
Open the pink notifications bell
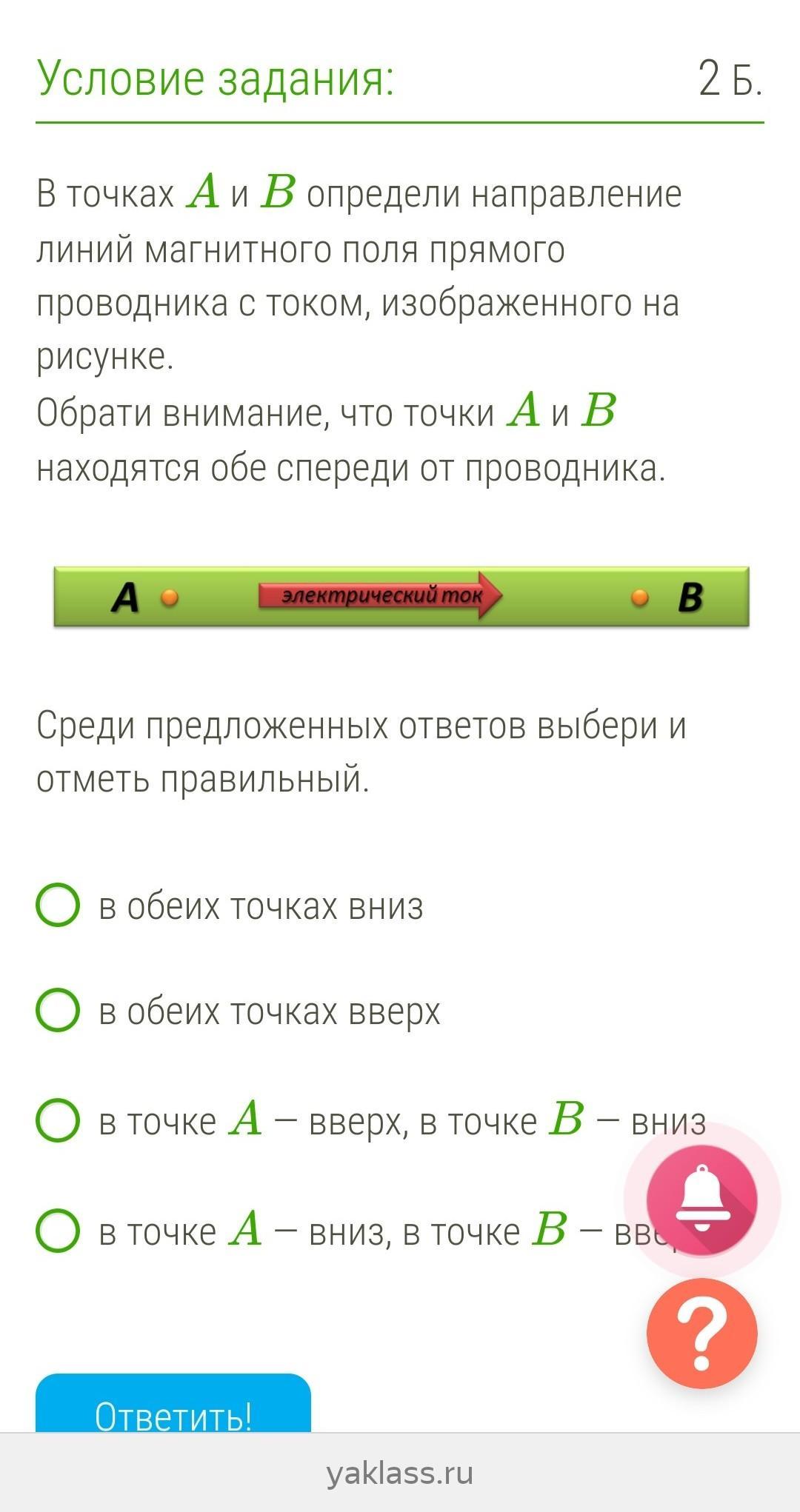point(701,1200)
